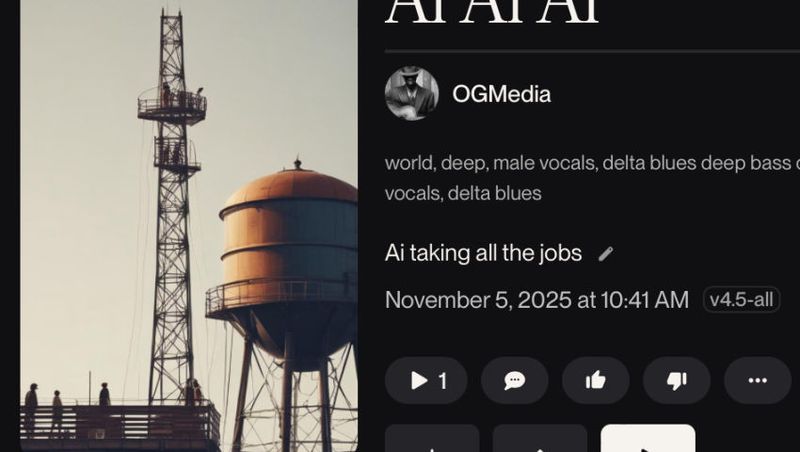Tap the v4.5-all version badge

[741, 299]
